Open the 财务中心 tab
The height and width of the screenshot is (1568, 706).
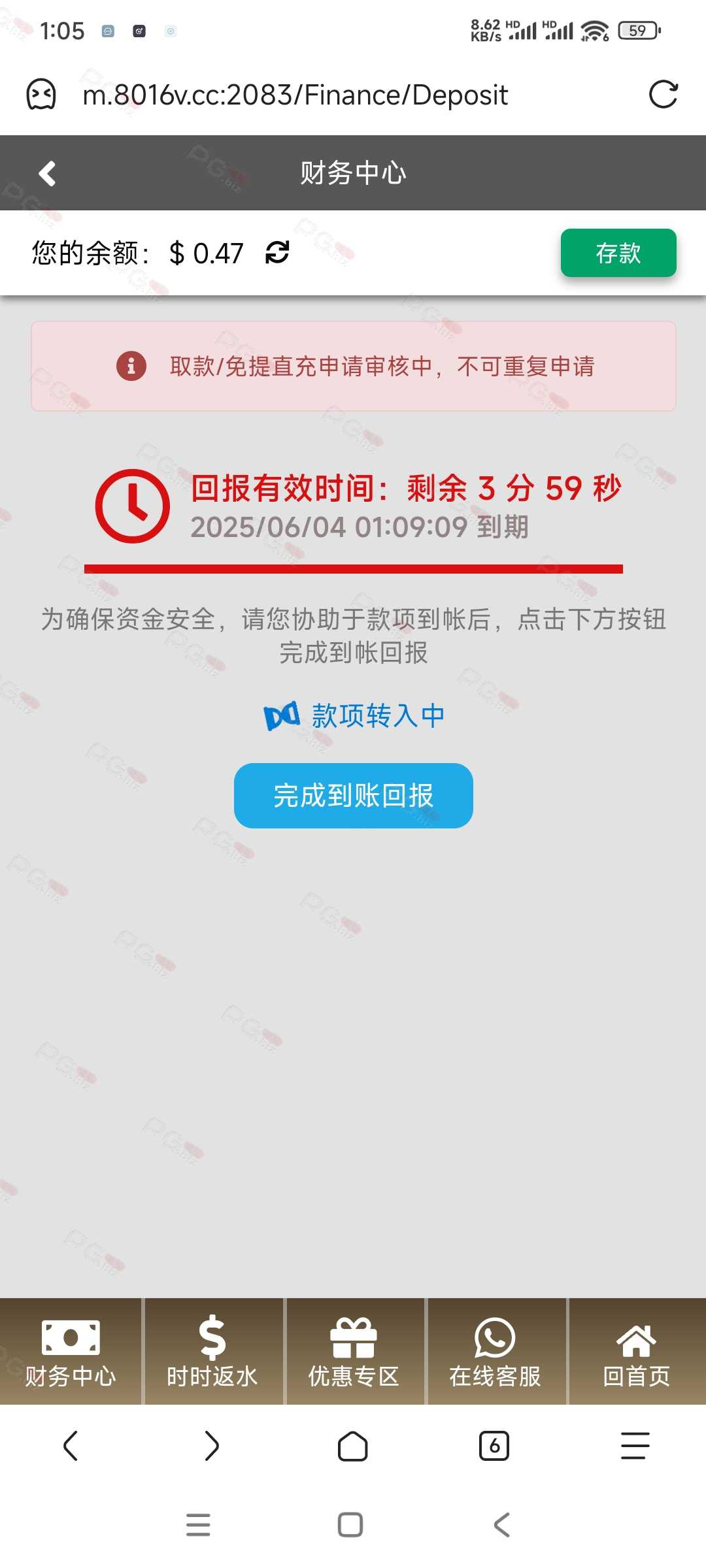pos(71,1351)
